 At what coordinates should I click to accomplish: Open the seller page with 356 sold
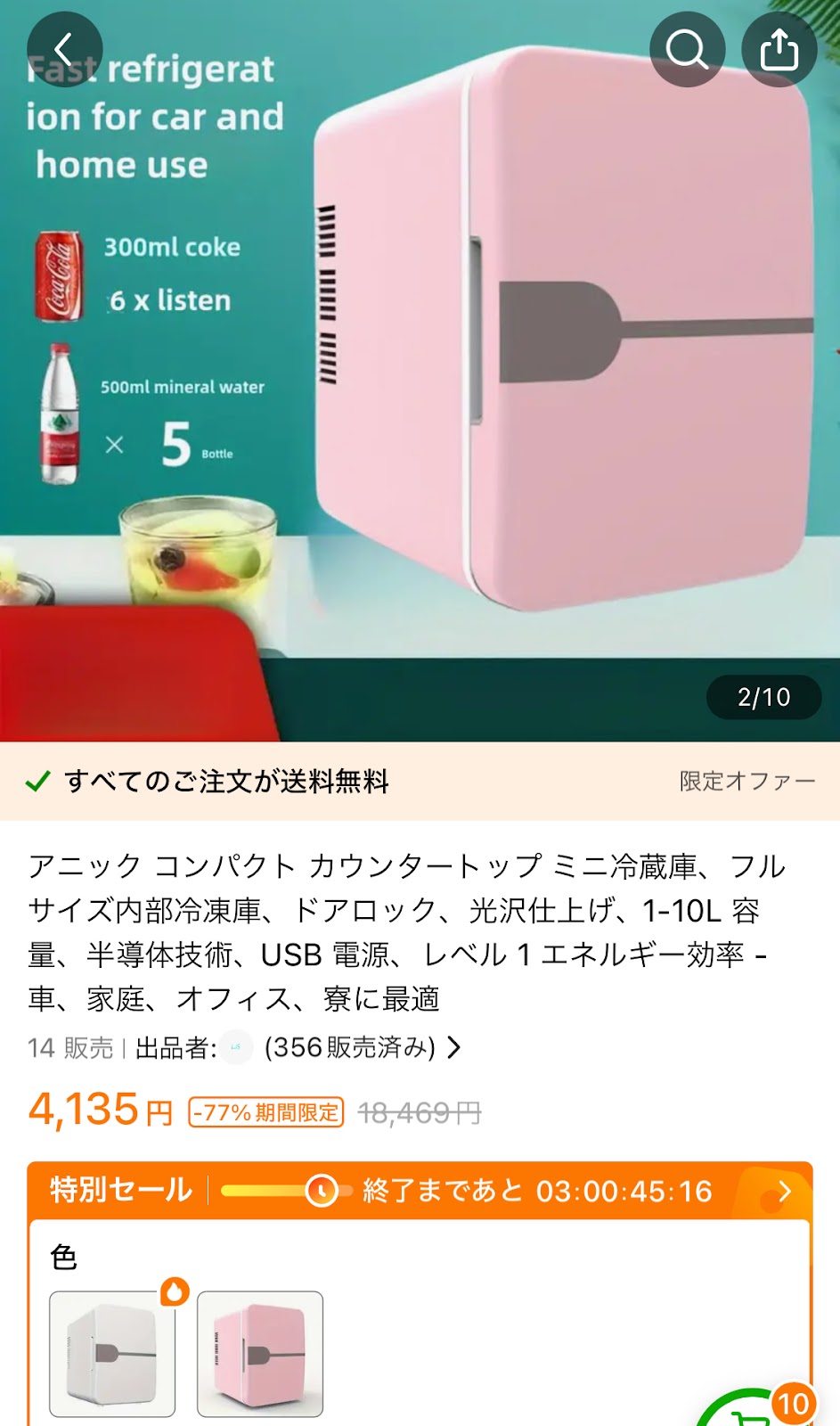coord(347,1047)
